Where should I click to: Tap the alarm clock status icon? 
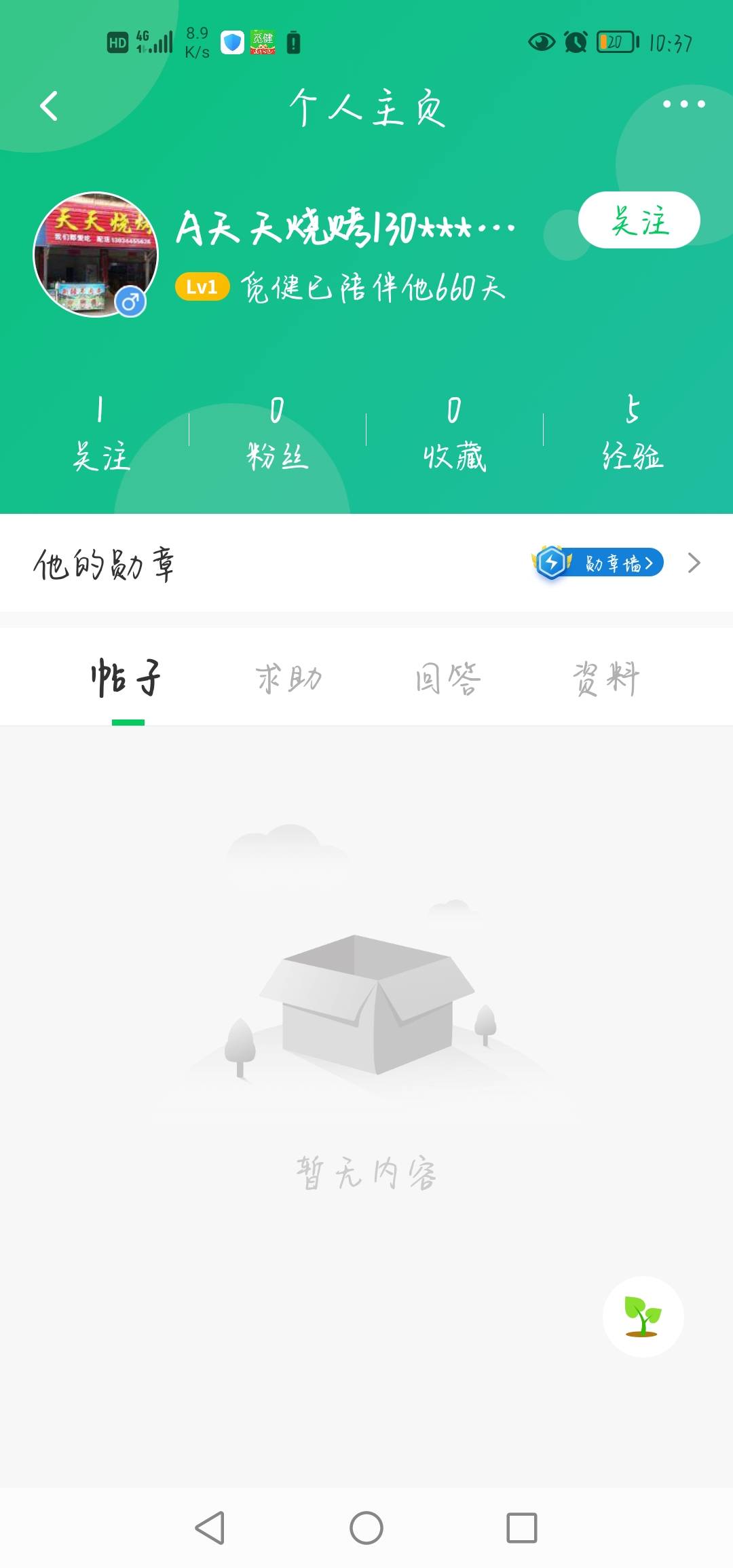click(574, 42)
